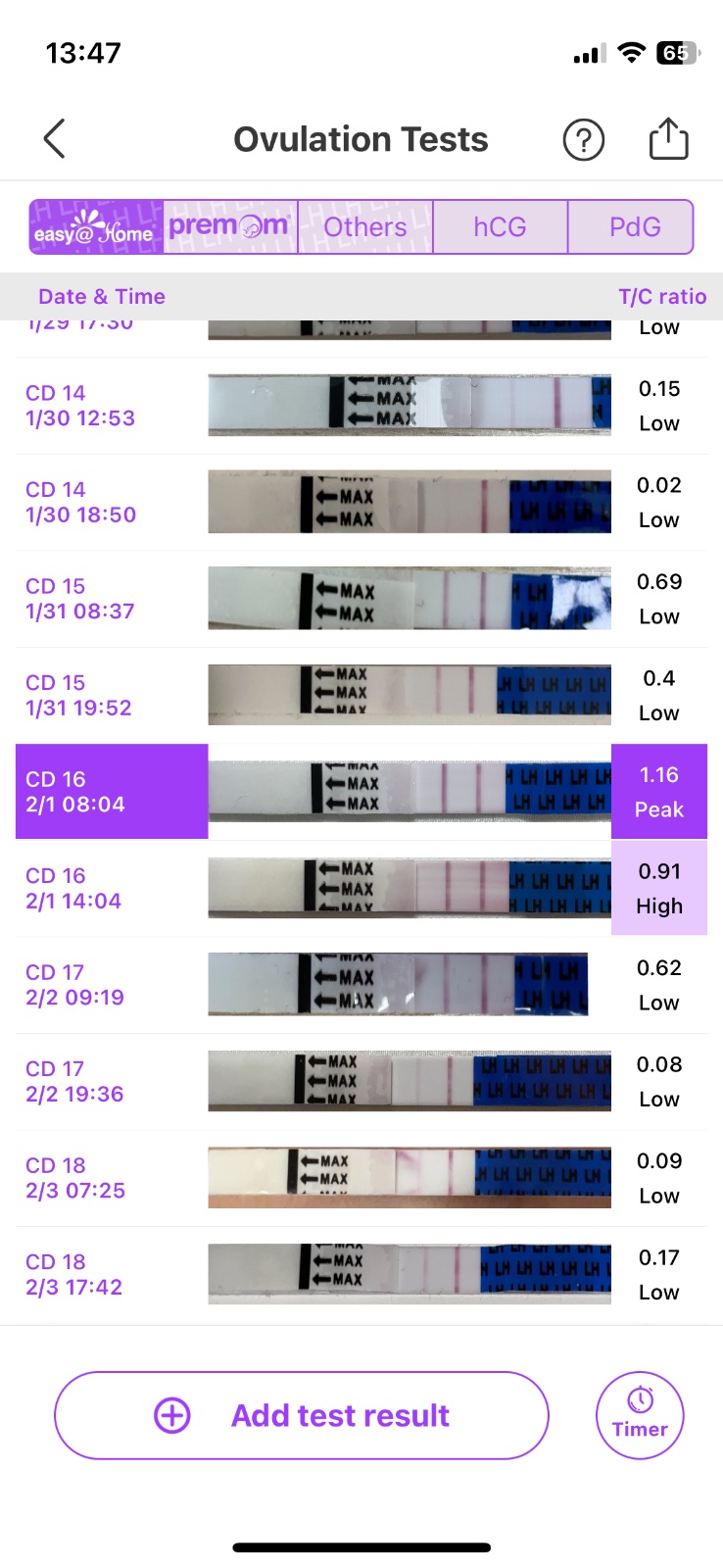Open the CD 18 2/3 17:42 test

click(361, 1274)
